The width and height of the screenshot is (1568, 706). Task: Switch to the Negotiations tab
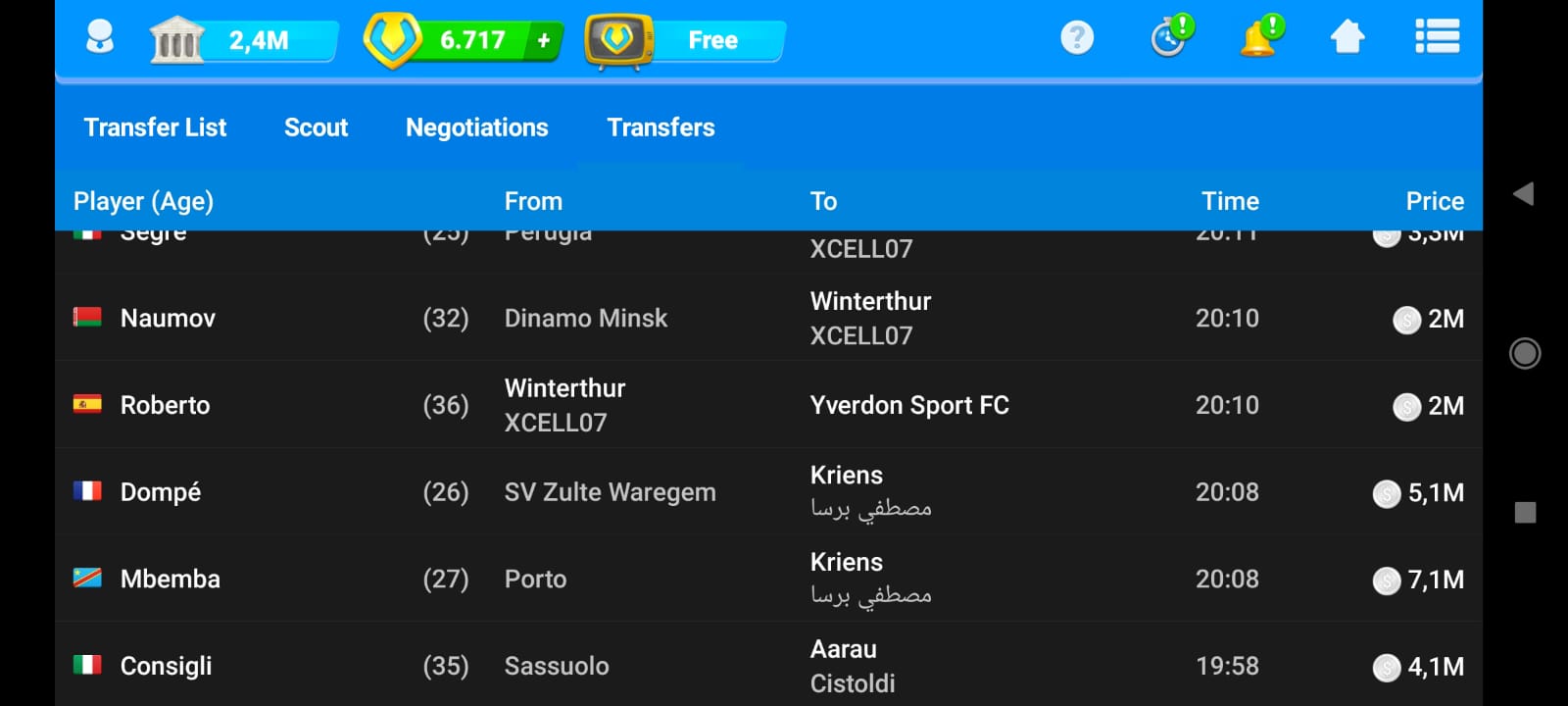pyautogui.click(x=476, y=127)
